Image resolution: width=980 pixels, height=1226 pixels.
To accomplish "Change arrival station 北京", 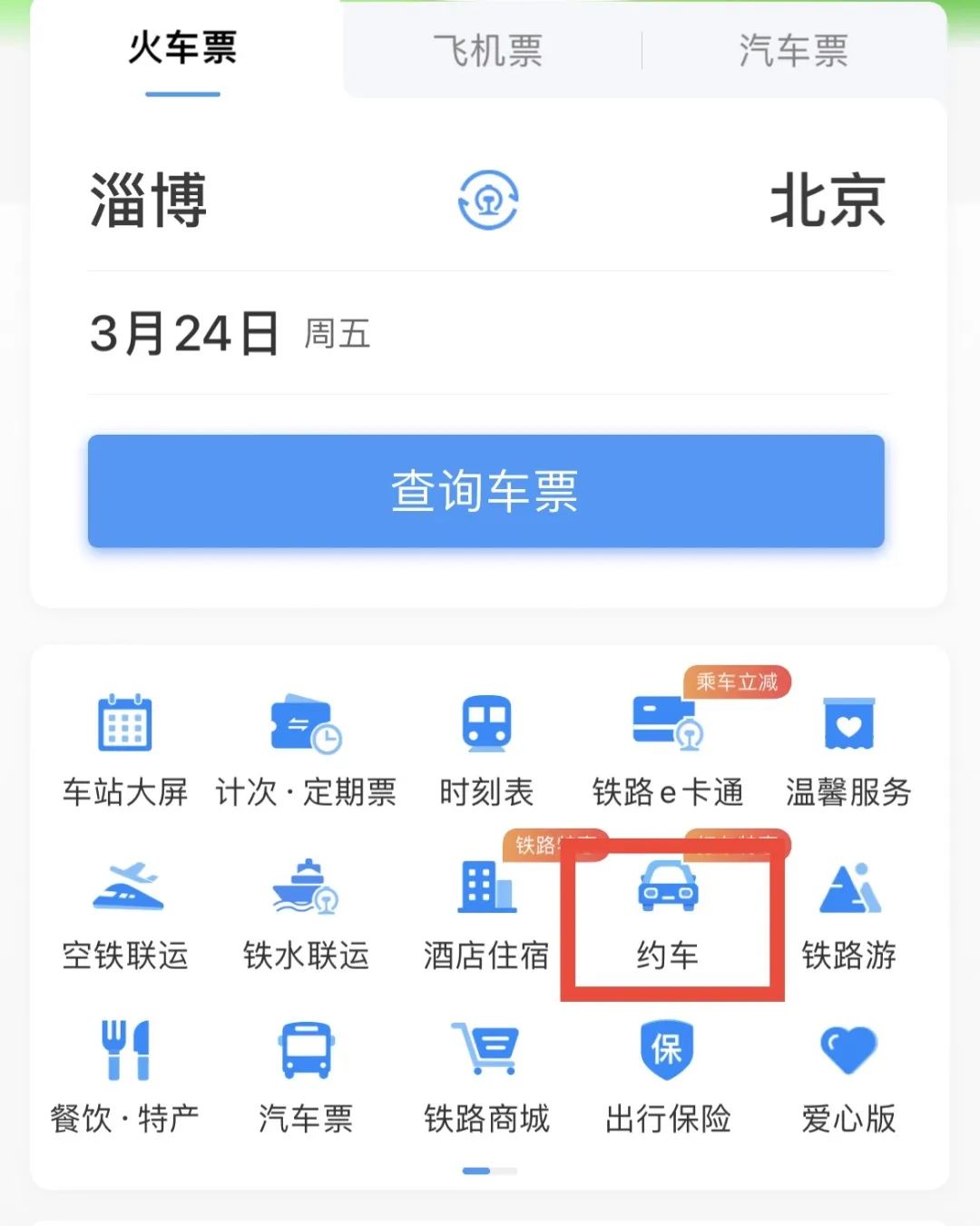I will [x=827, y=201].
